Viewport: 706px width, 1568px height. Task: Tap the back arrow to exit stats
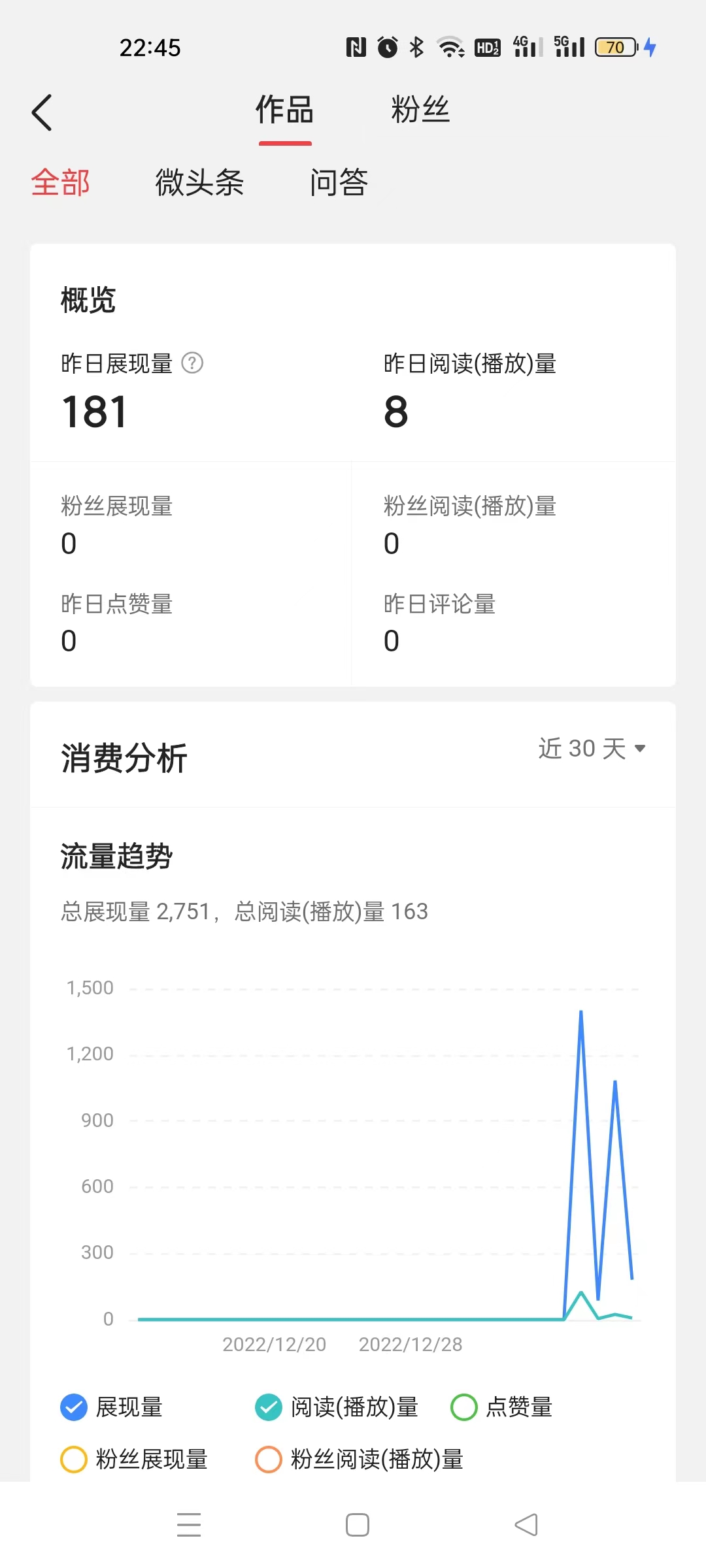click(41, 112)
